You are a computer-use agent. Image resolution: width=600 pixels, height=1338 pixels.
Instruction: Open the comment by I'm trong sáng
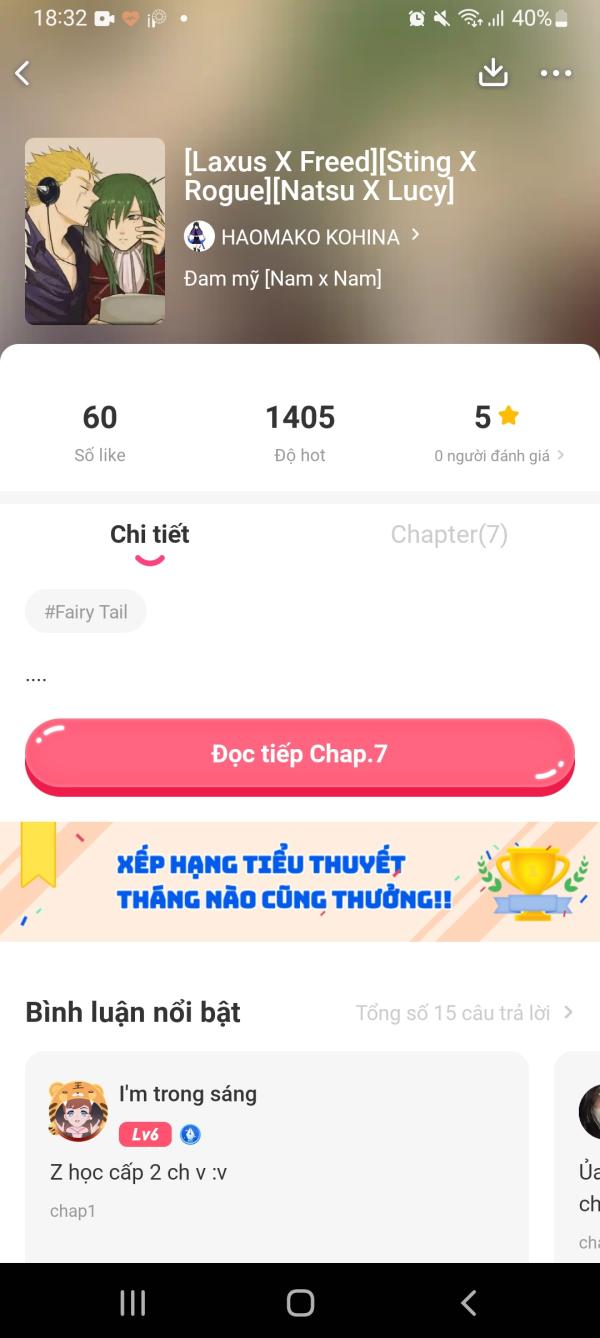(276, 1150)
